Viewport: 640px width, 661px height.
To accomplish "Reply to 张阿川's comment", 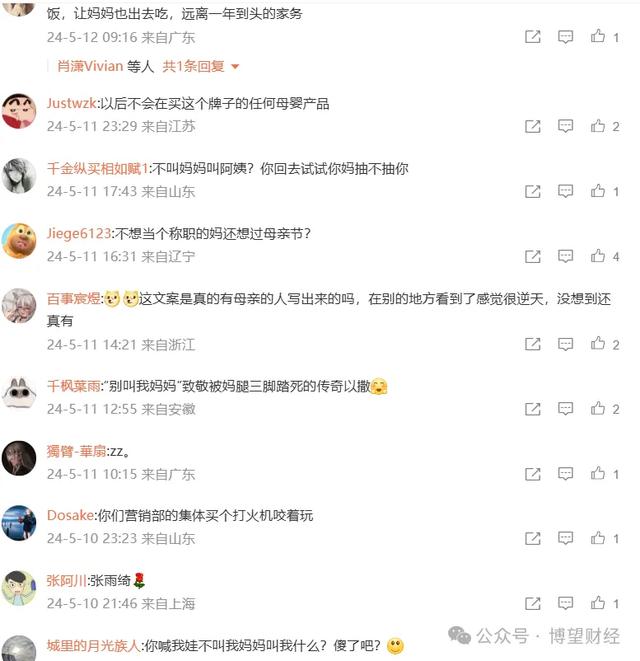I will click(x=565, y=603).
